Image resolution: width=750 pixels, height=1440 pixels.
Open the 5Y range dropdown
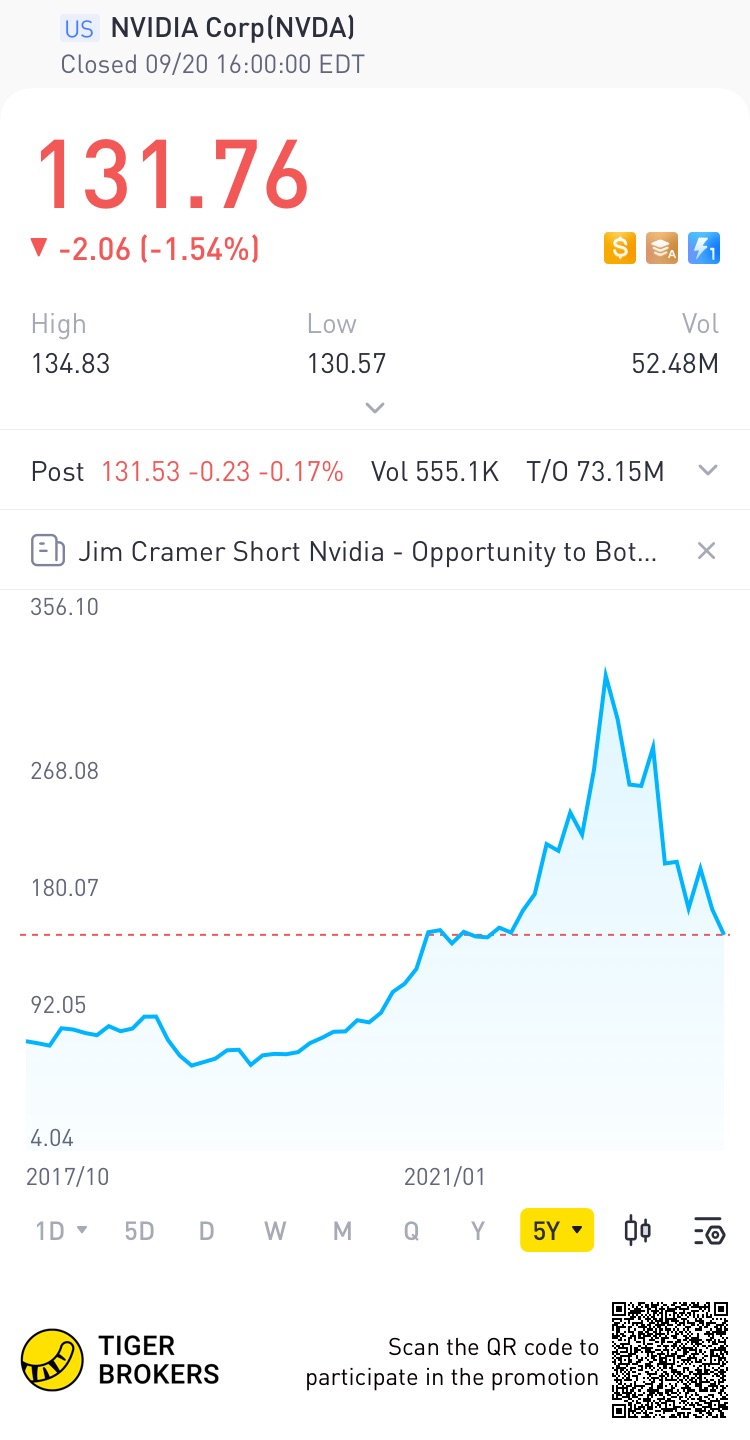[x=556, y=1230]
